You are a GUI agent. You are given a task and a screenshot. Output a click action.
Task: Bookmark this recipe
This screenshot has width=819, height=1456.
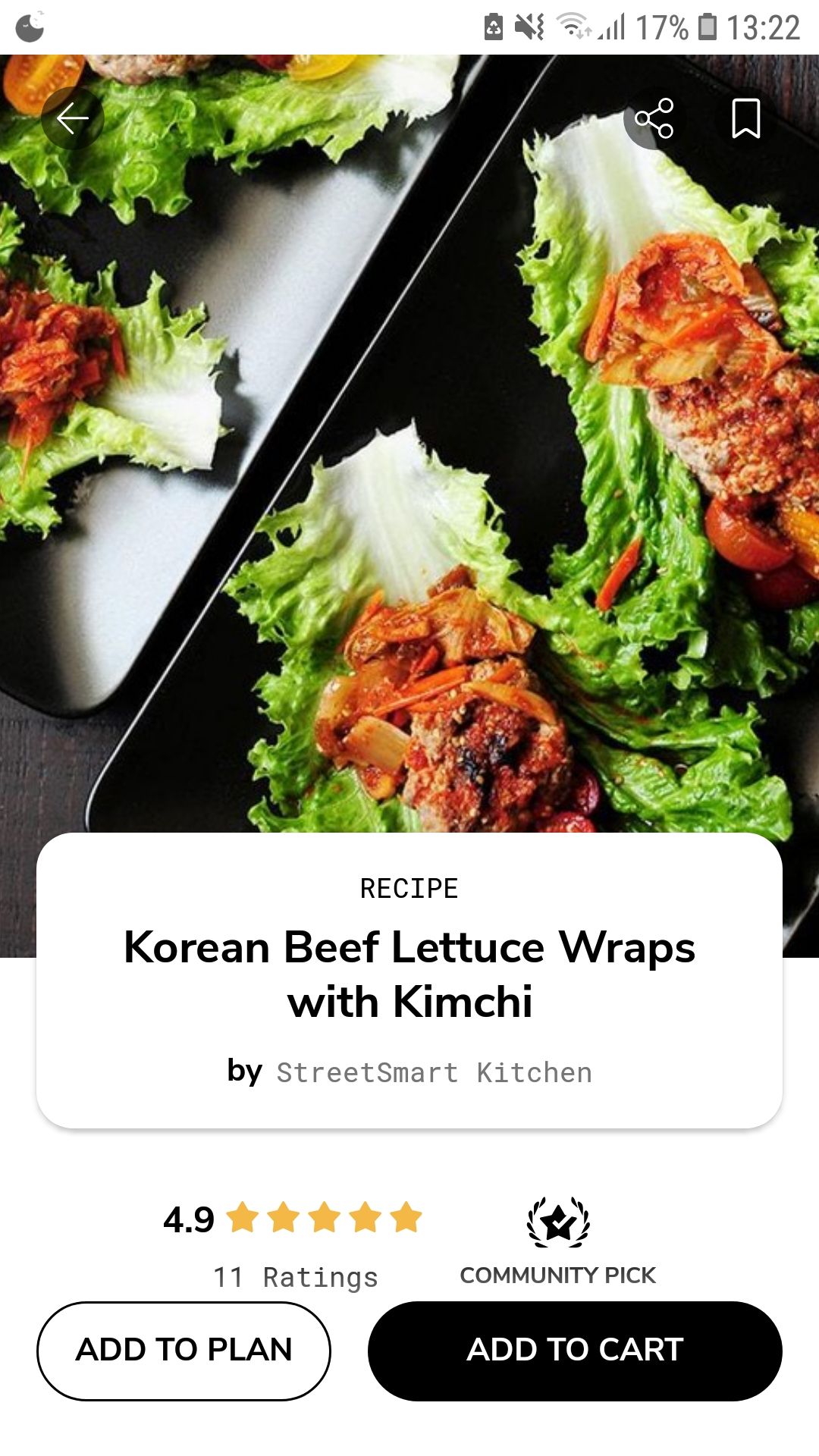tap(745, 118)
